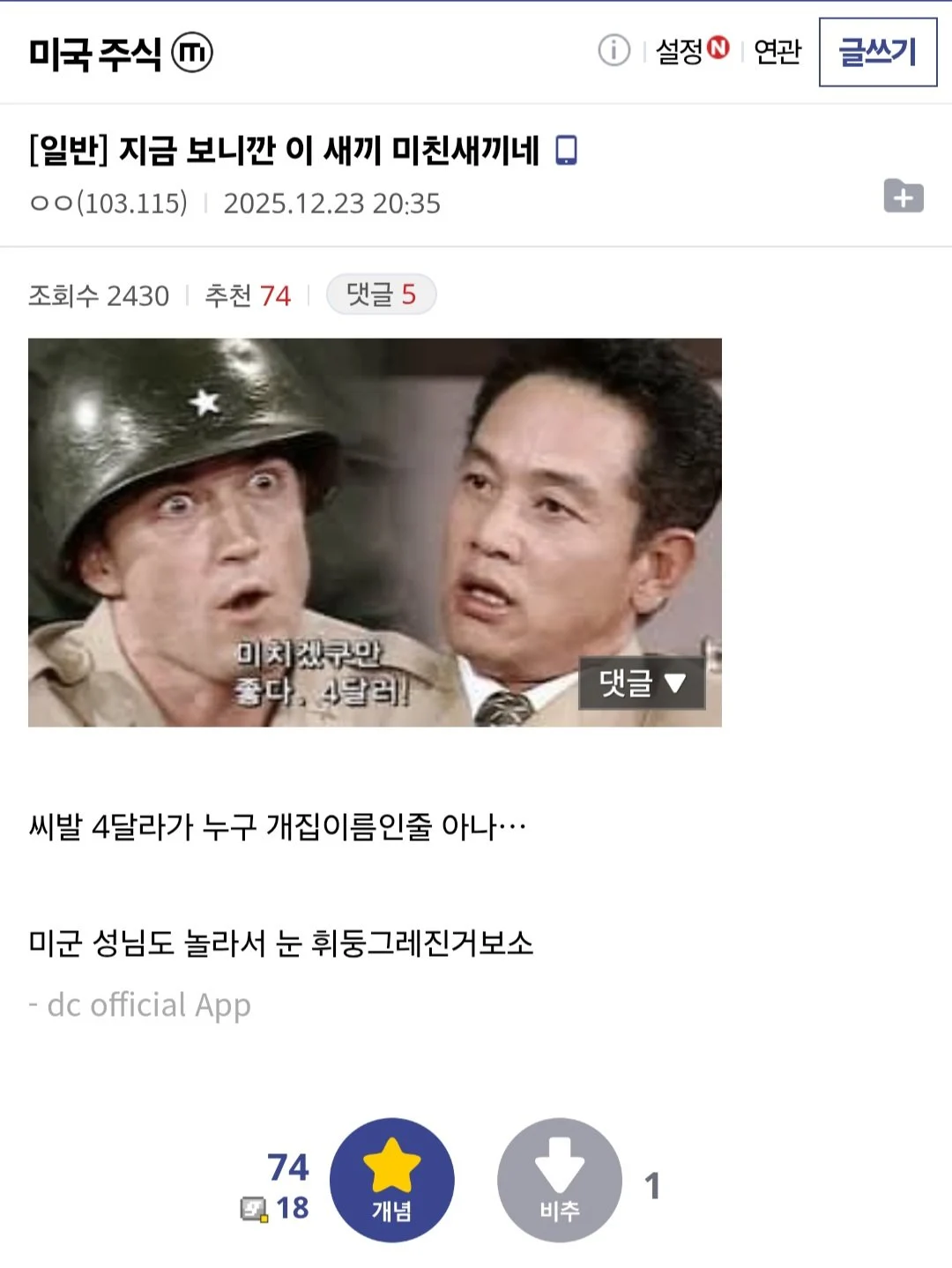Screen dimensions: 952x1268
Task: Open the gallery info icon
Action: 614,50
